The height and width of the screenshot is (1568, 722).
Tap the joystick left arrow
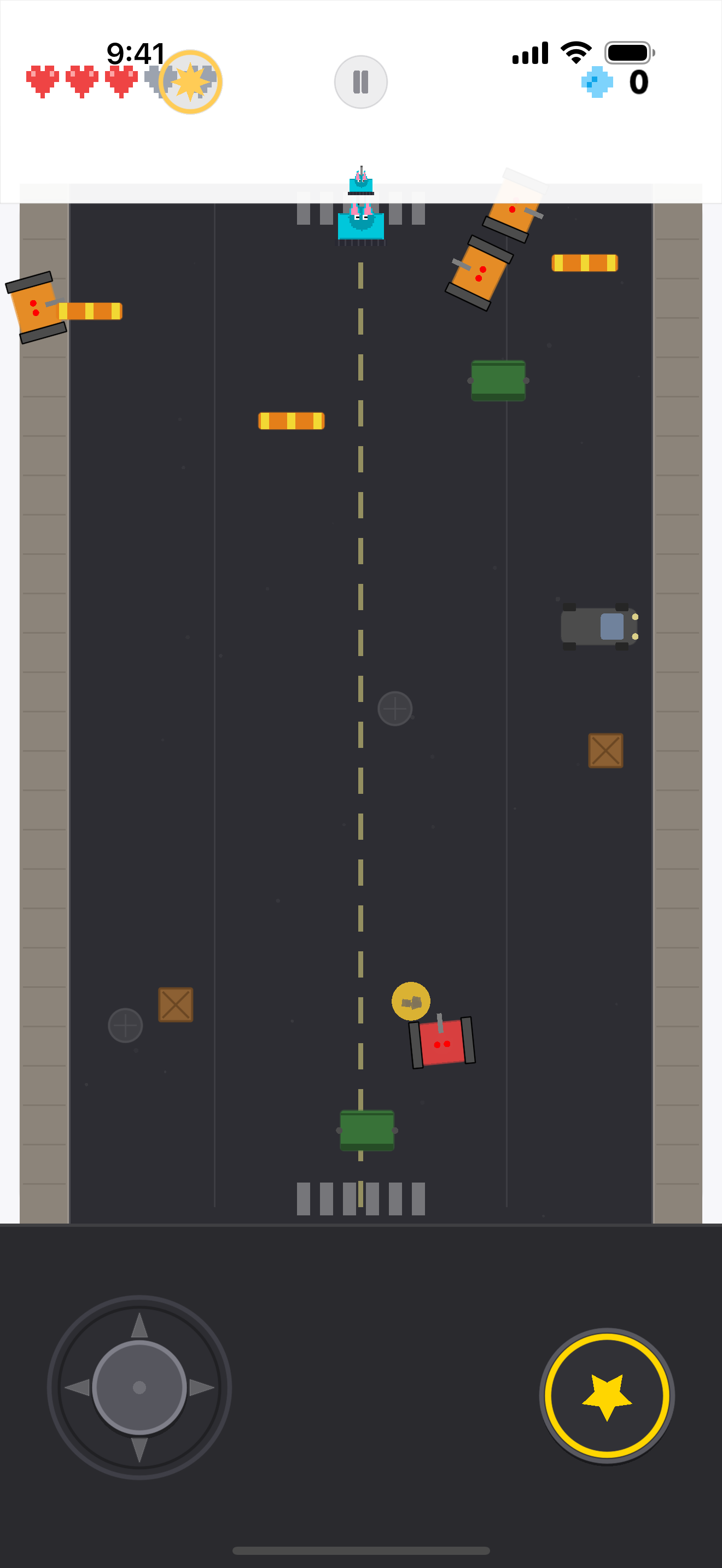click(77, 1387)
